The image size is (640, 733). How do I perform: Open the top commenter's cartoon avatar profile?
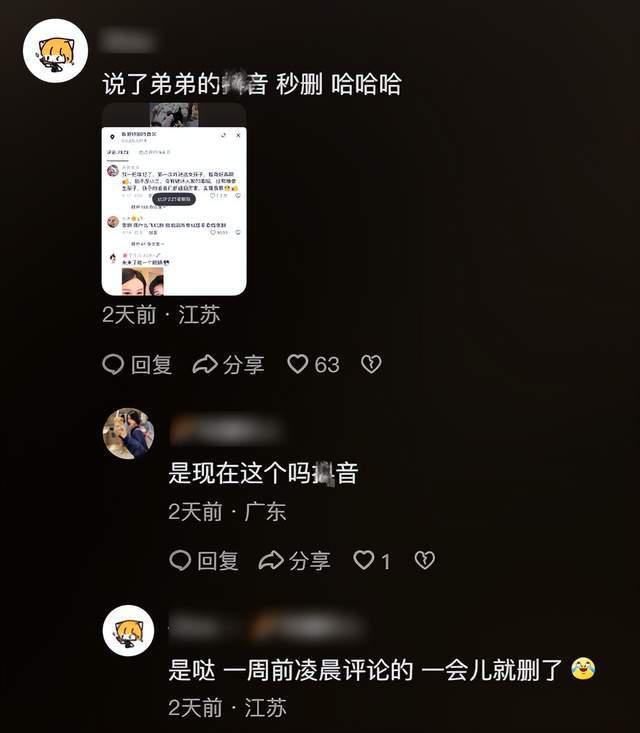(x=56, y=50)
